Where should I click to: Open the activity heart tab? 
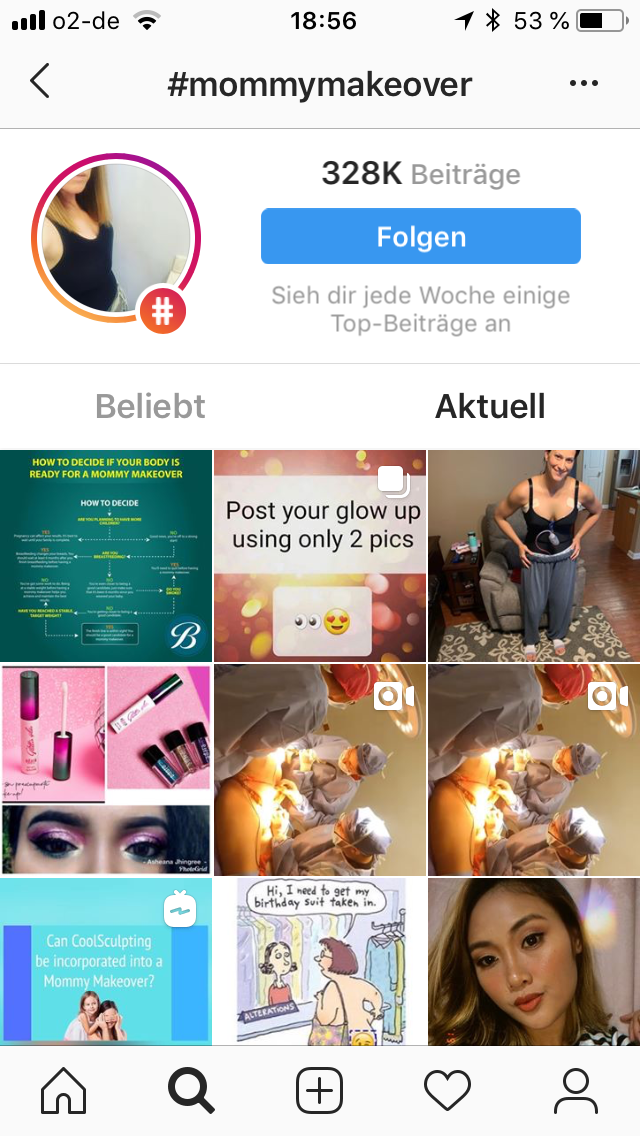(x=448, y=1089)
